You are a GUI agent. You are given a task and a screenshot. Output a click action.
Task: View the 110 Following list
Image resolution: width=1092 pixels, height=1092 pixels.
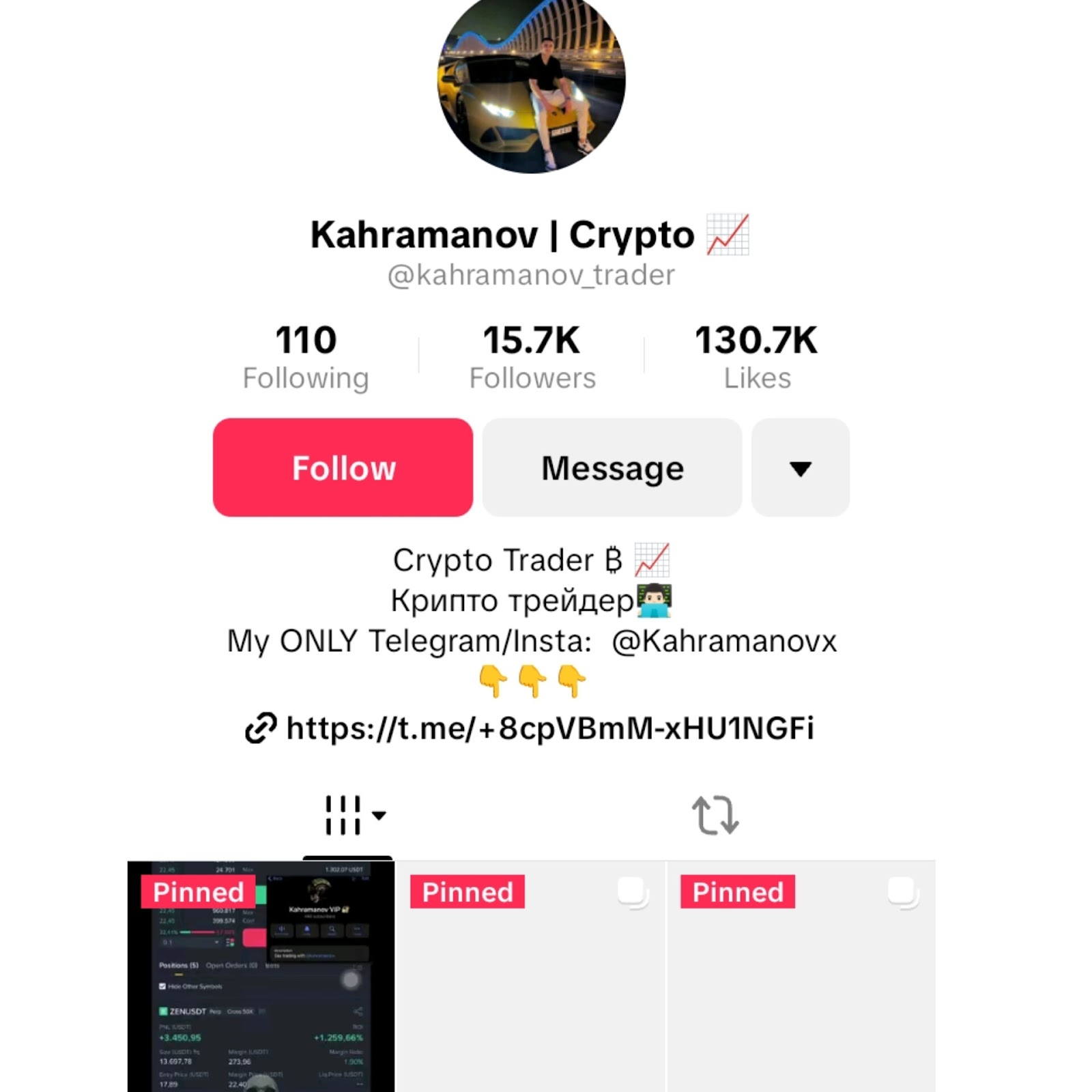pos(306,358)
